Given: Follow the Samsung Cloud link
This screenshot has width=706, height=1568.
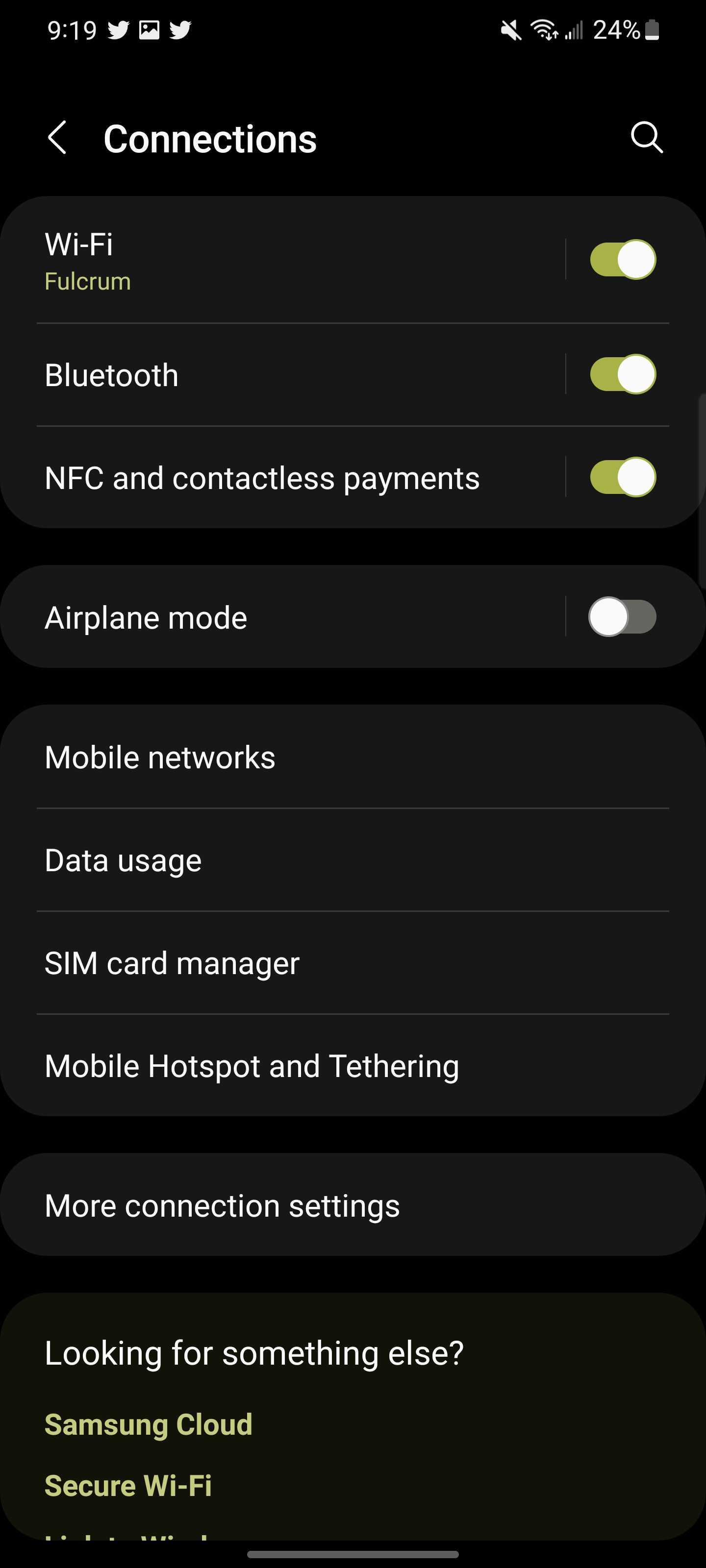Looking at the screenshot, I should point(149,1424).
